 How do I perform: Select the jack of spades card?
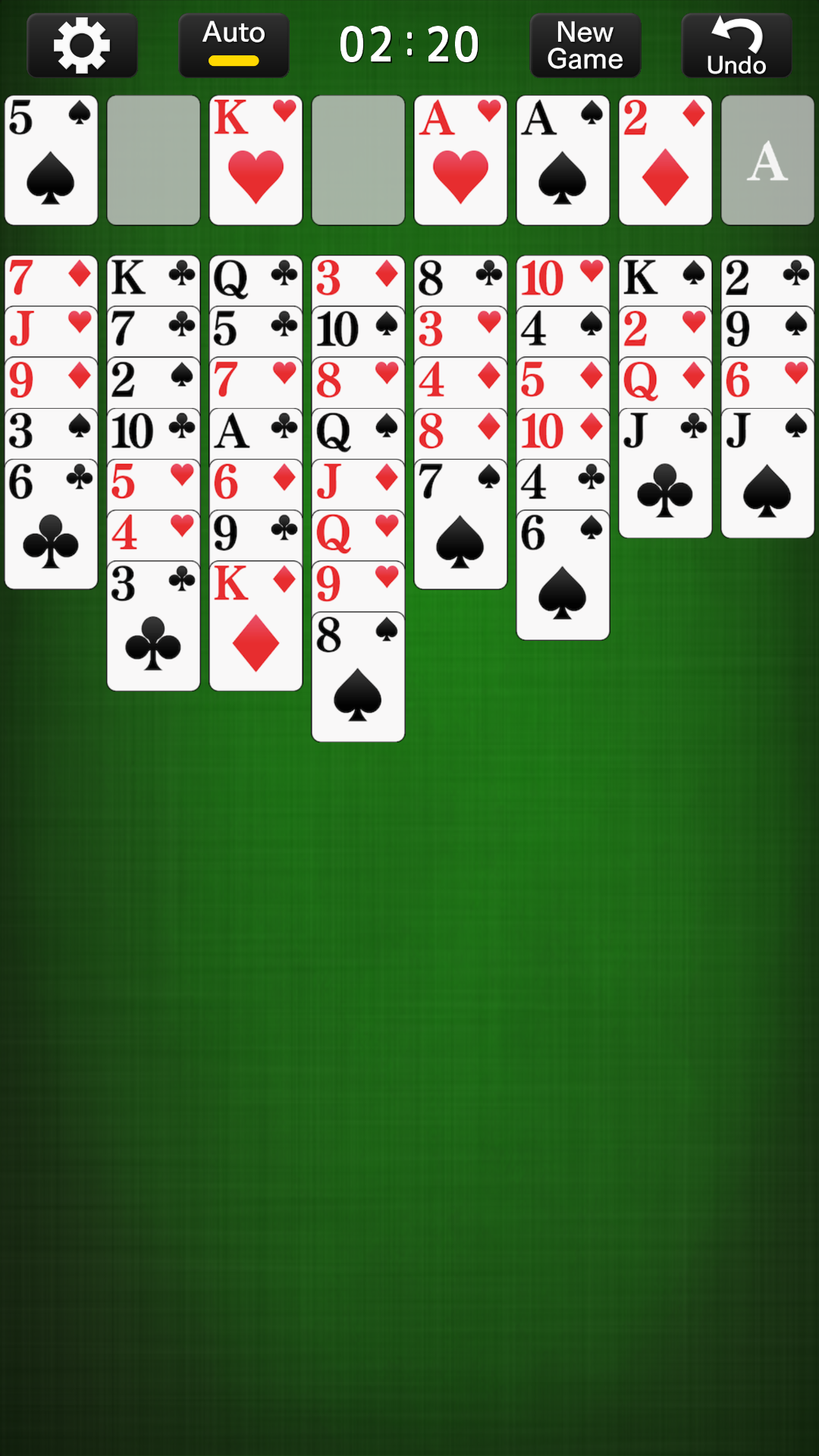[x=767, y=473]
